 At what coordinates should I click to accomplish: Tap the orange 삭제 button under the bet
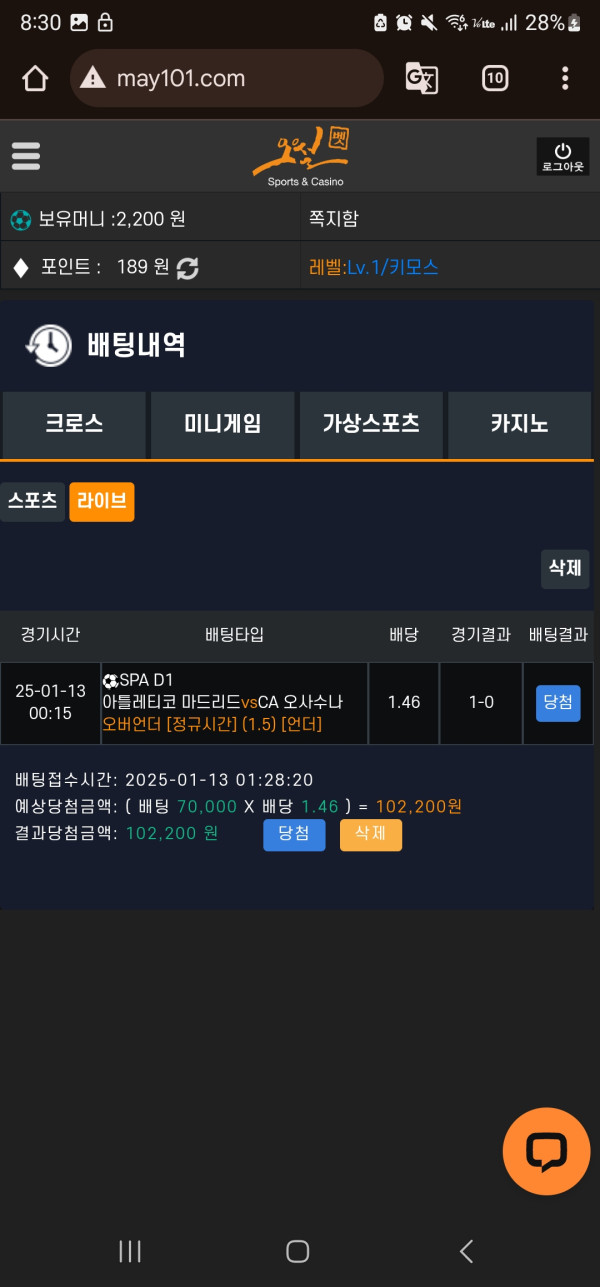pyautogui.click(x=370, y=834)
